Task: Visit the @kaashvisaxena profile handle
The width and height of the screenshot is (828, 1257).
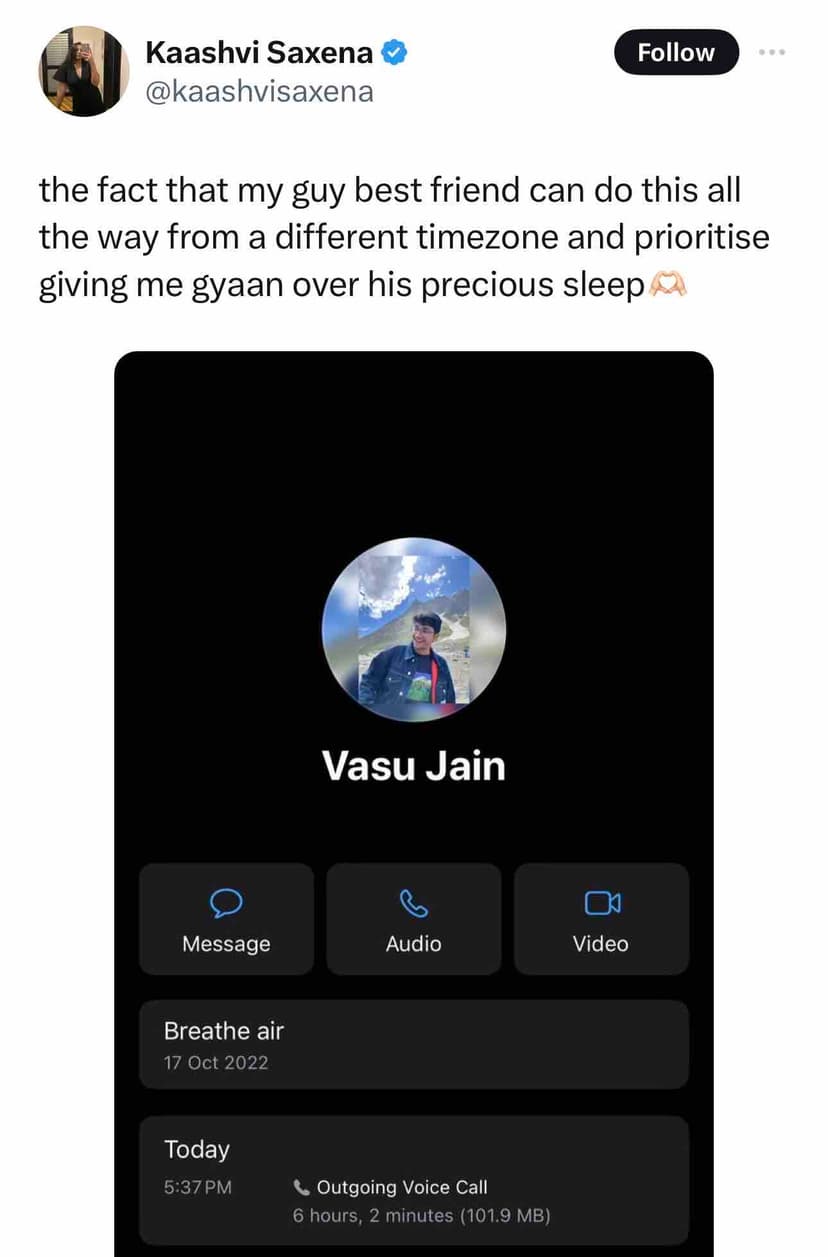Action: (x=259, y=92)
